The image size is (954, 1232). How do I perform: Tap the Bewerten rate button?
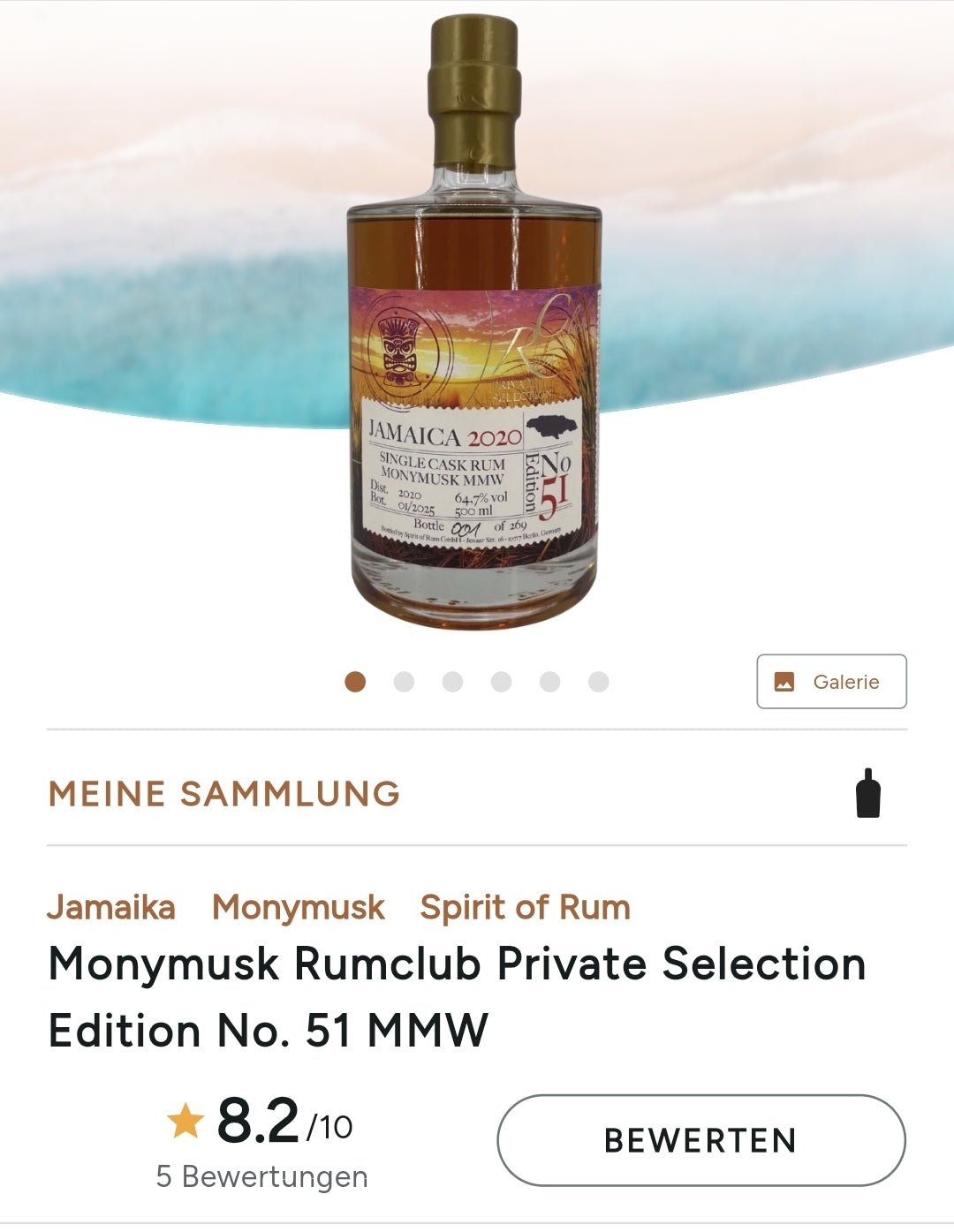tap(700, 1140)
